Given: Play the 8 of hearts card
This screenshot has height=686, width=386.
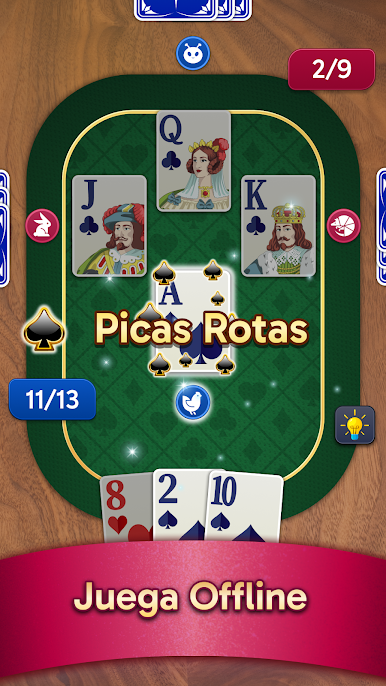Looking at the screenshot, I should (126, 510).
